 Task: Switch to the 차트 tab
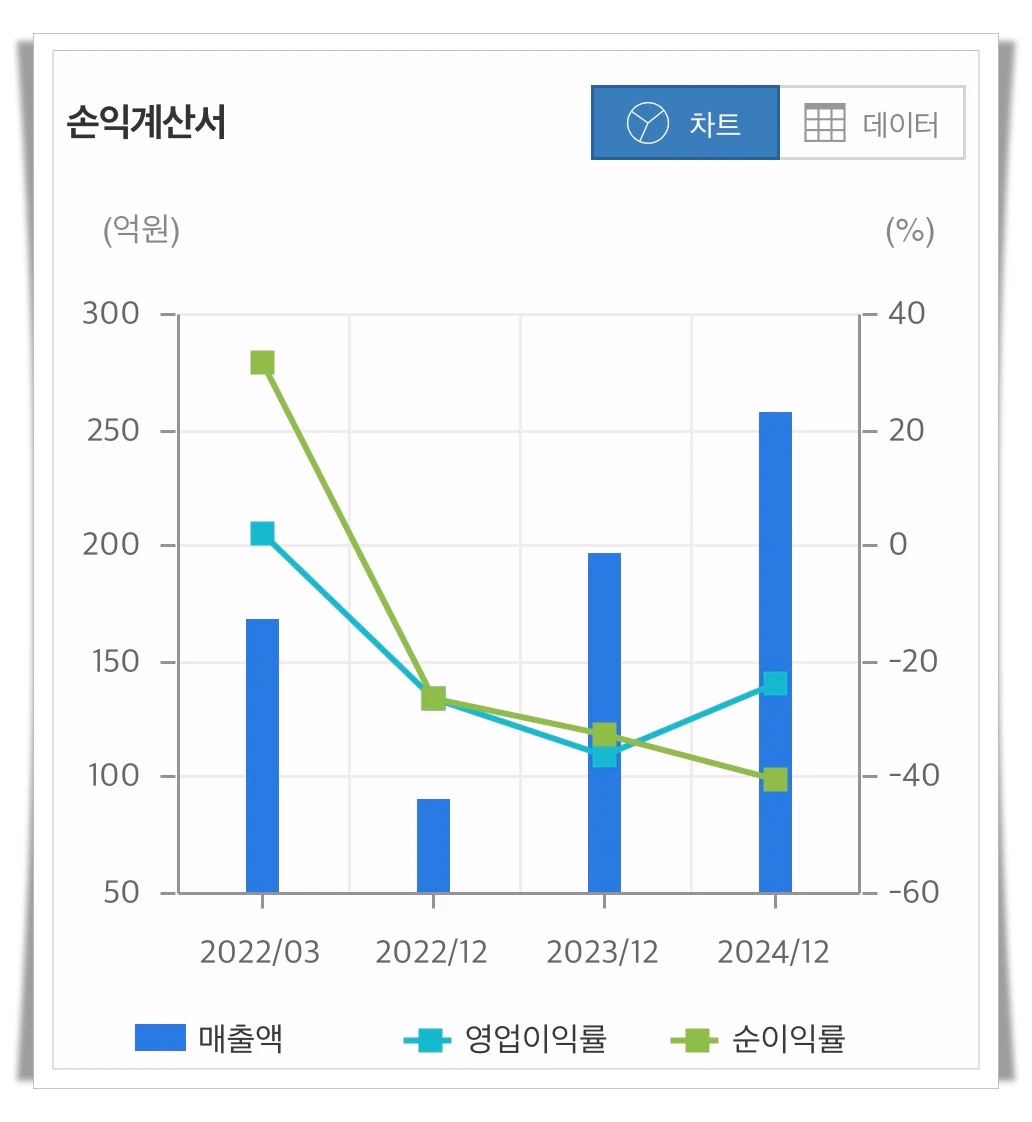coord(685,122)
